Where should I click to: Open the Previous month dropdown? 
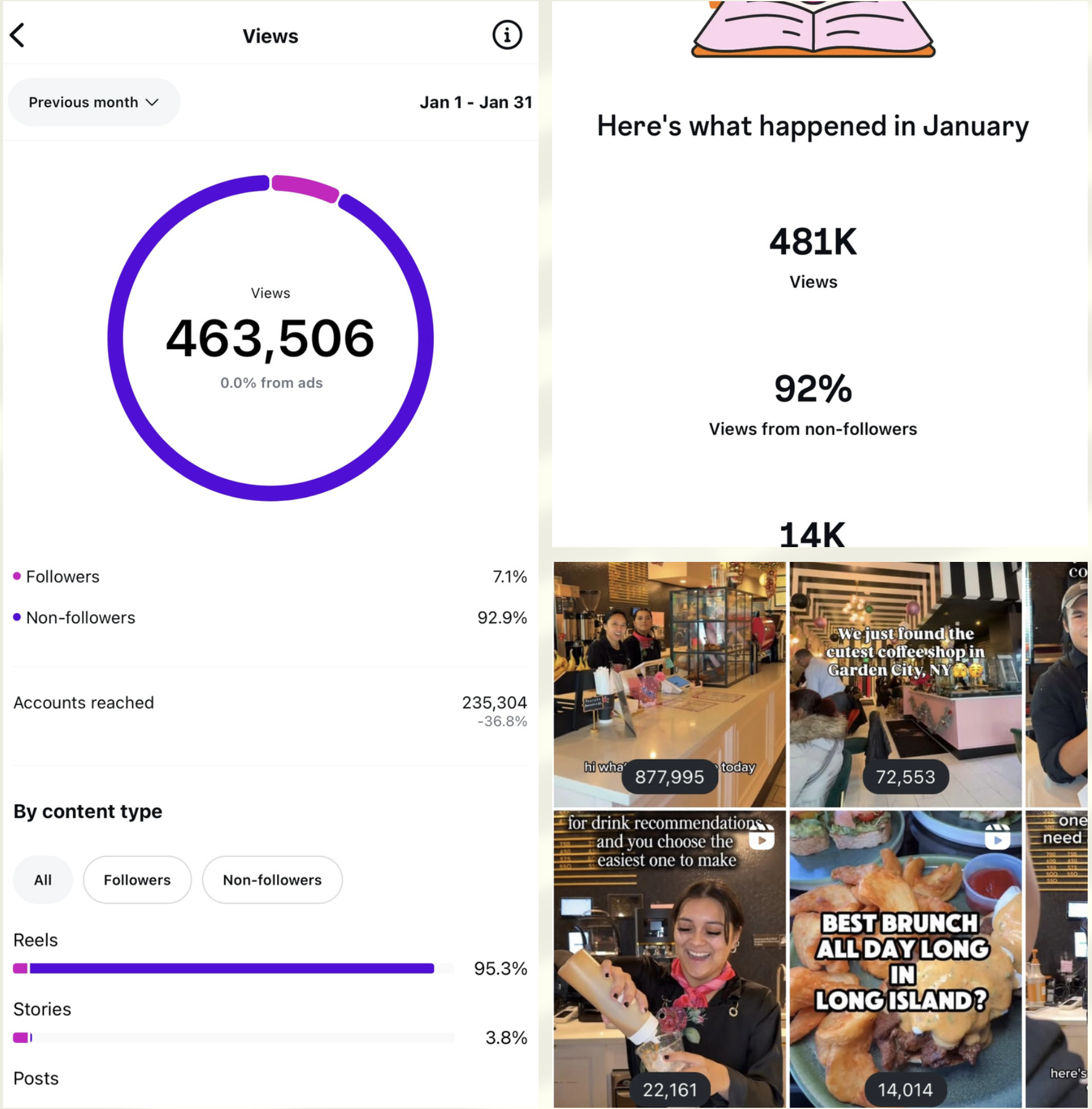[93, 102]
